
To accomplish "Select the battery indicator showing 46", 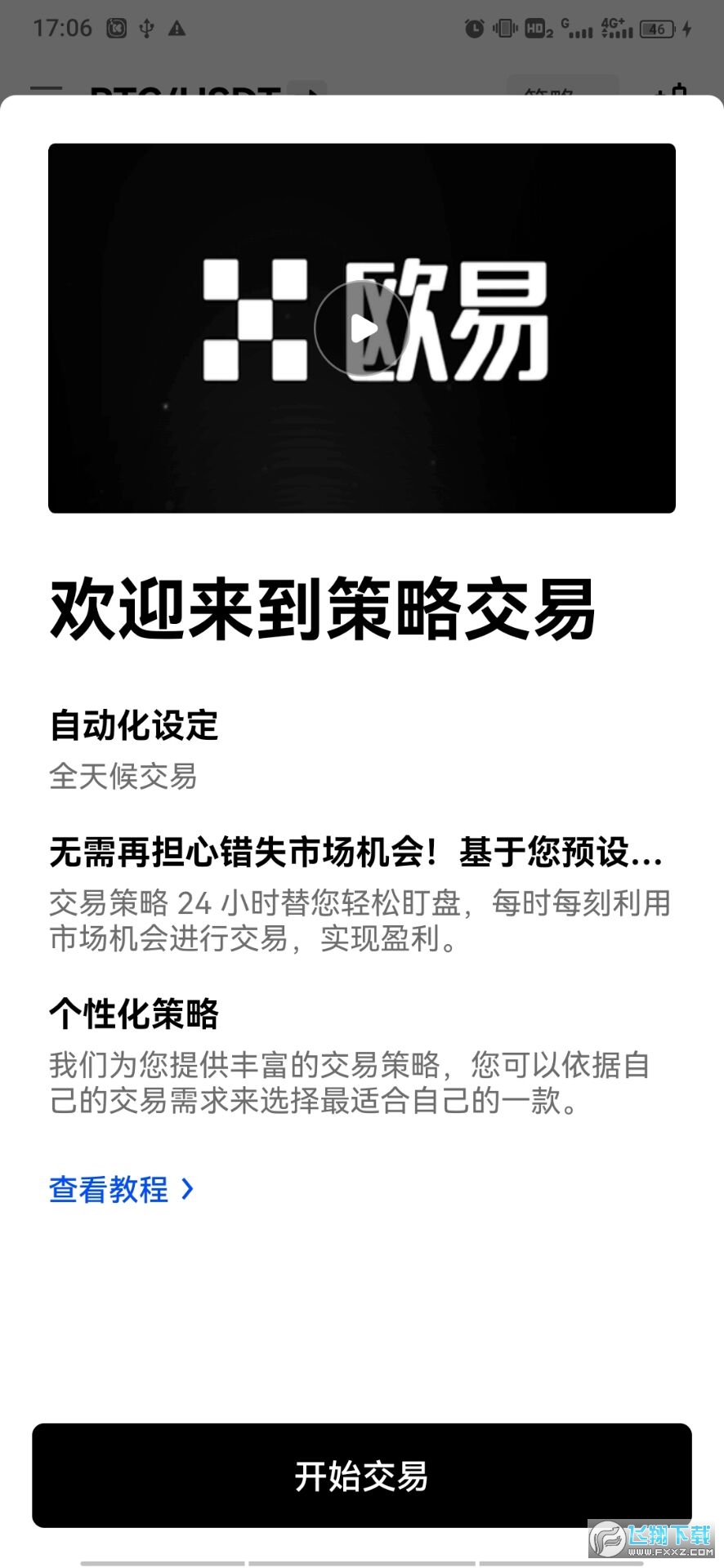I will click(x=658, y=26).
